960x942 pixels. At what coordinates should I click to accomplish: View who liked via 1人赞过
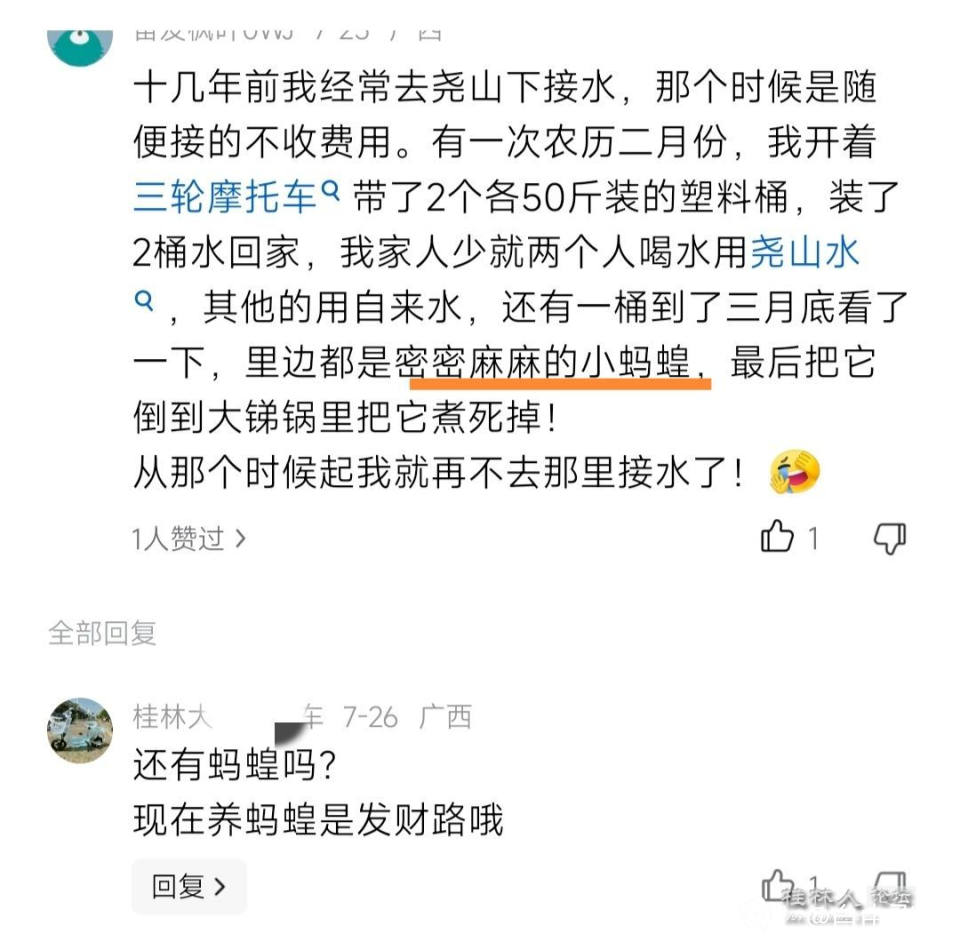188,539
